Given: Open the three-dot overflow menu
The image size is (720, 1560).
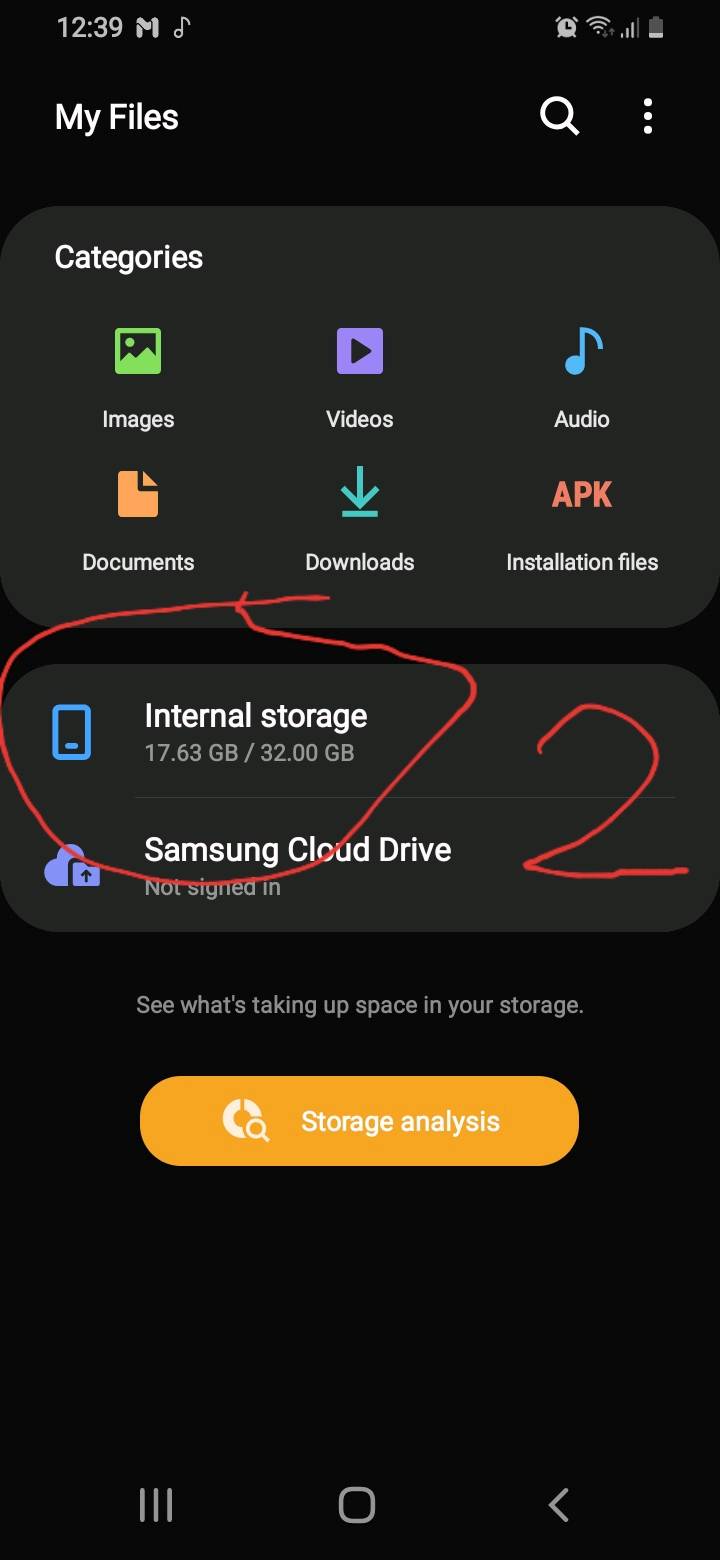Looking at the screenshot, I should 648,116.
